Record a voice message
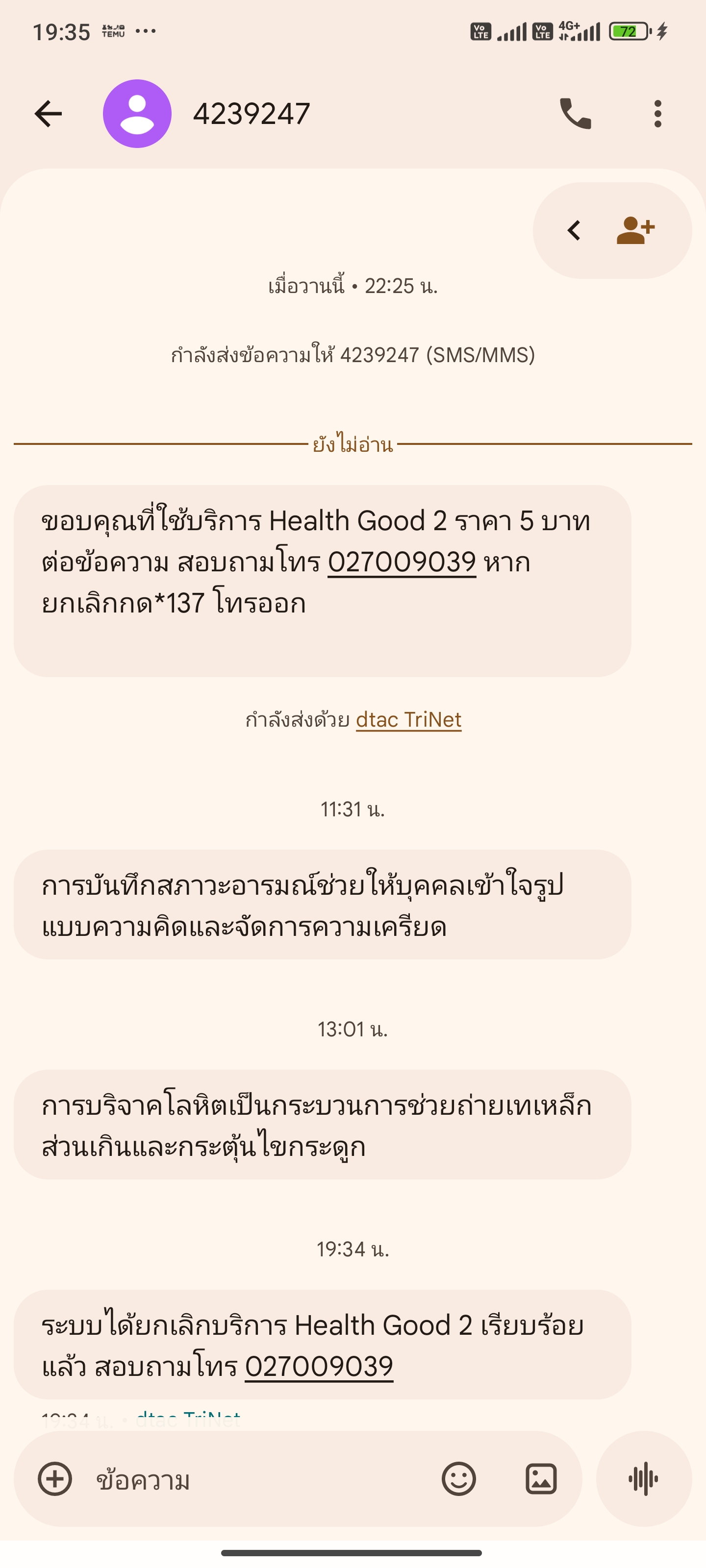Screen dimensions: 706x1568 643,1478
